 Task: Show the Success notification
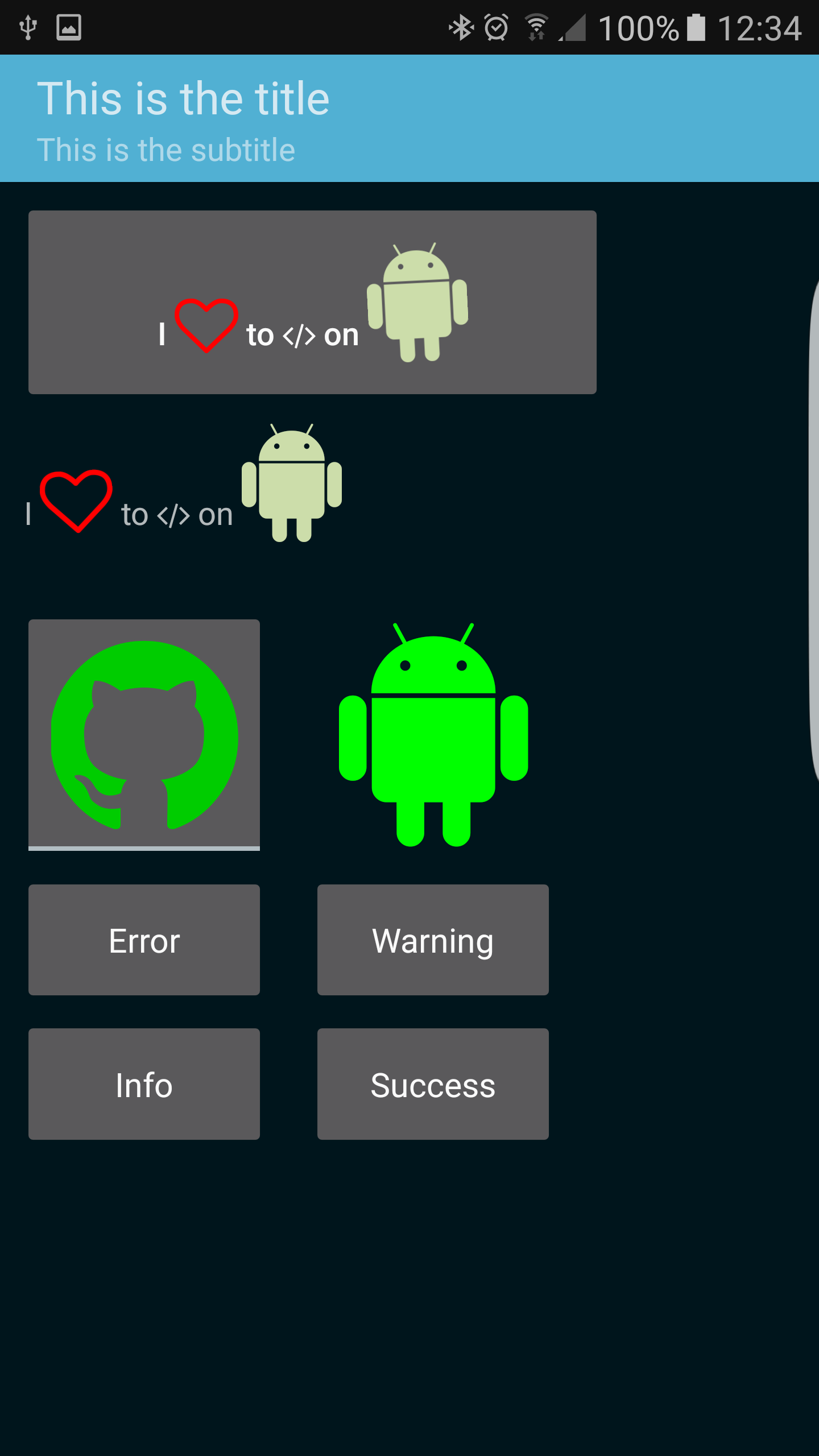pyautogui.click(x=433, y=1084)
